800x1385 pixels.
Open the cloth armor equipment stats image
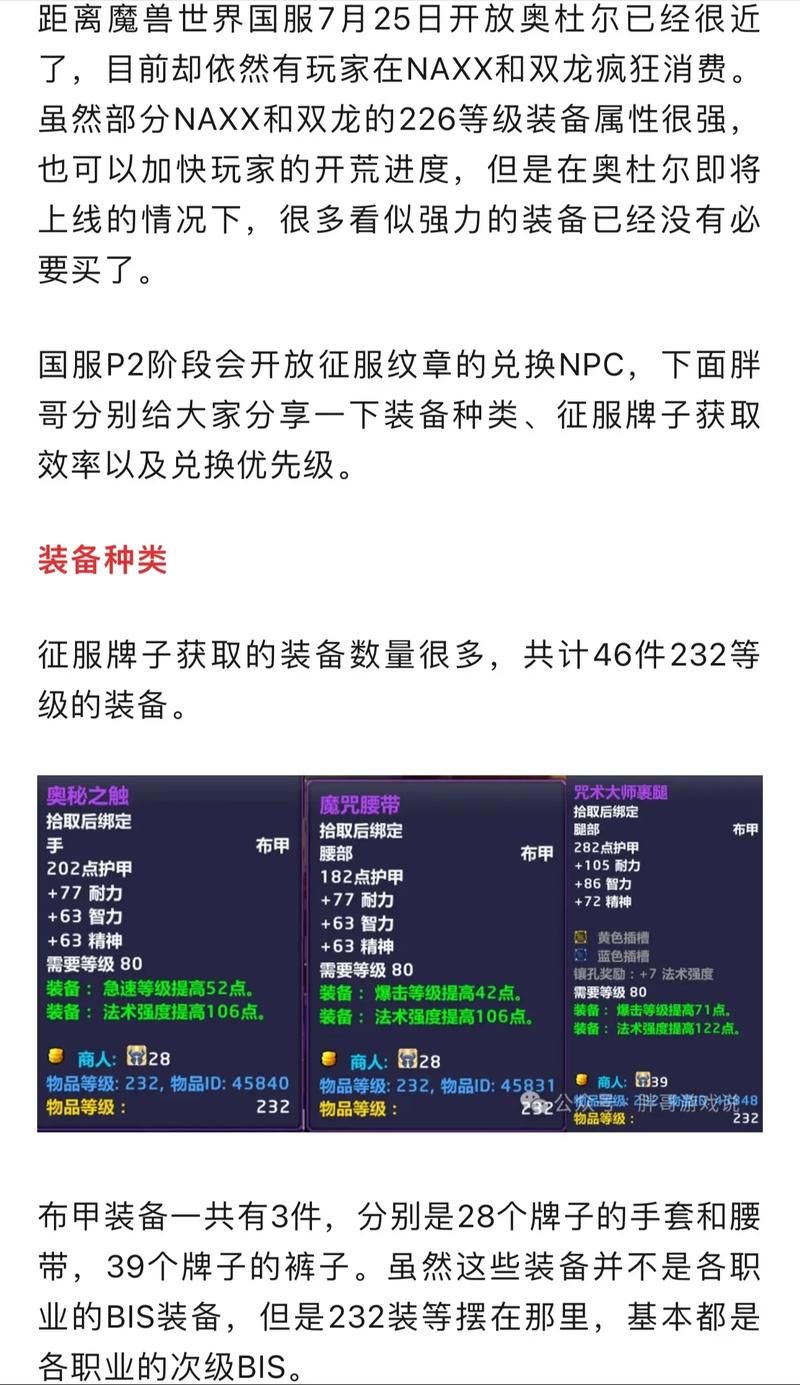pos(400,953)
